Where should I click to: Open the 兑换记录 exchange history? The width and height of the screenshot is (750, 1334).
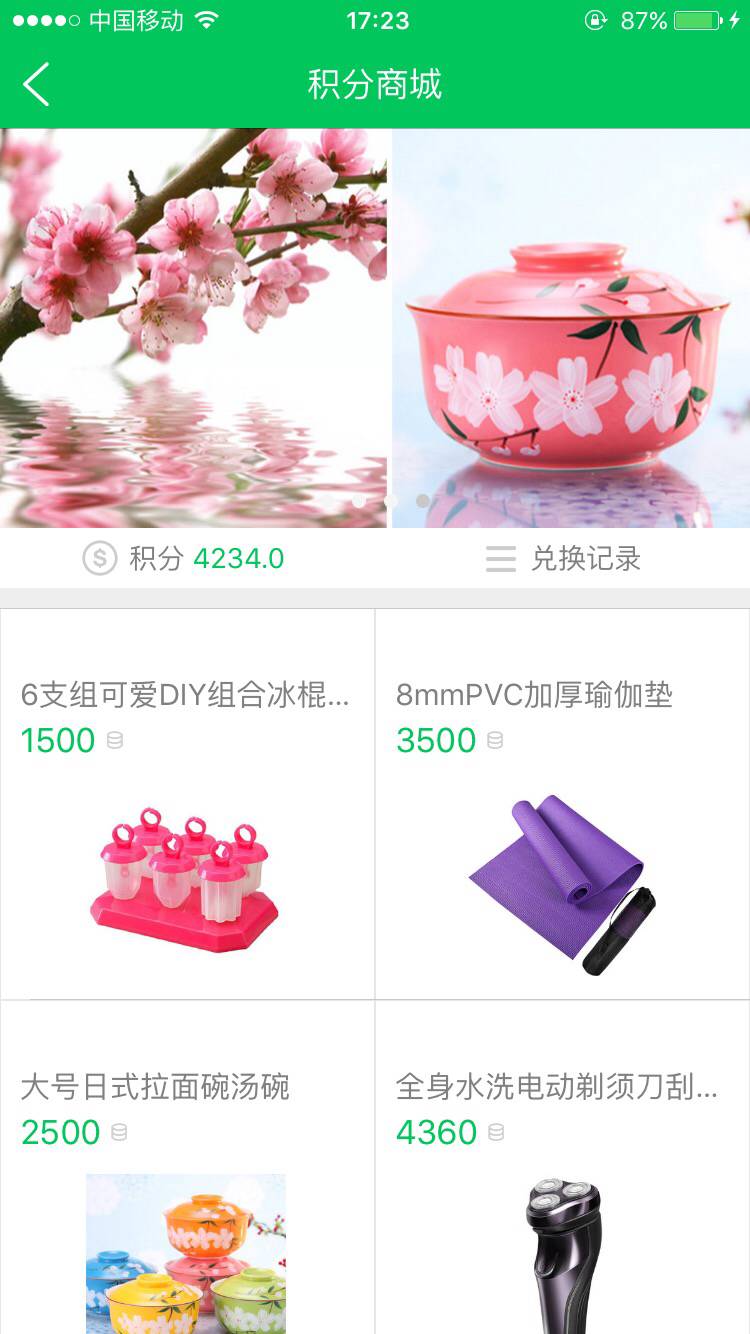563,558
